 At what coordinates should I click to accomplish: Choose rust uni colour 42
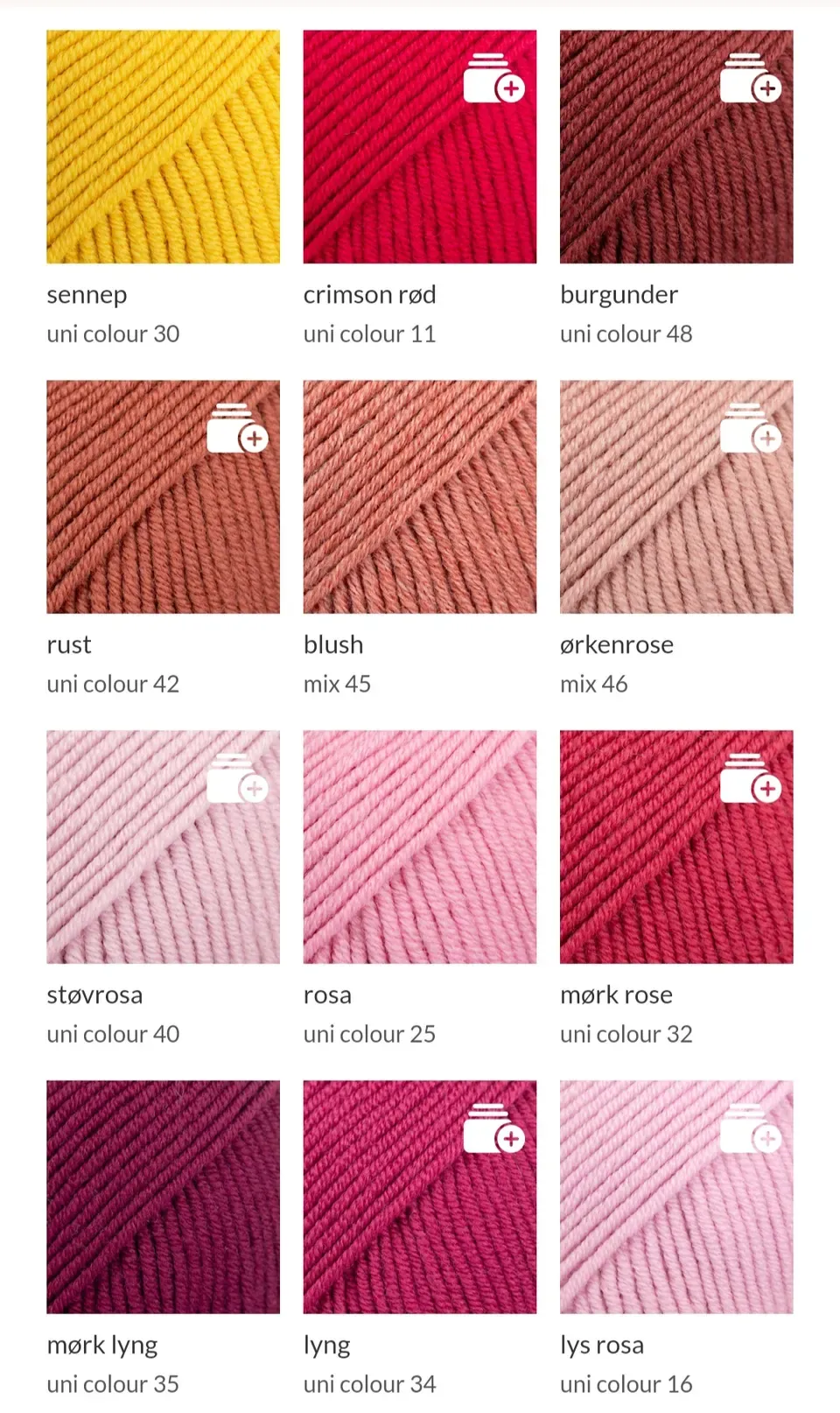pyautogui.click(x=163, y=497)
